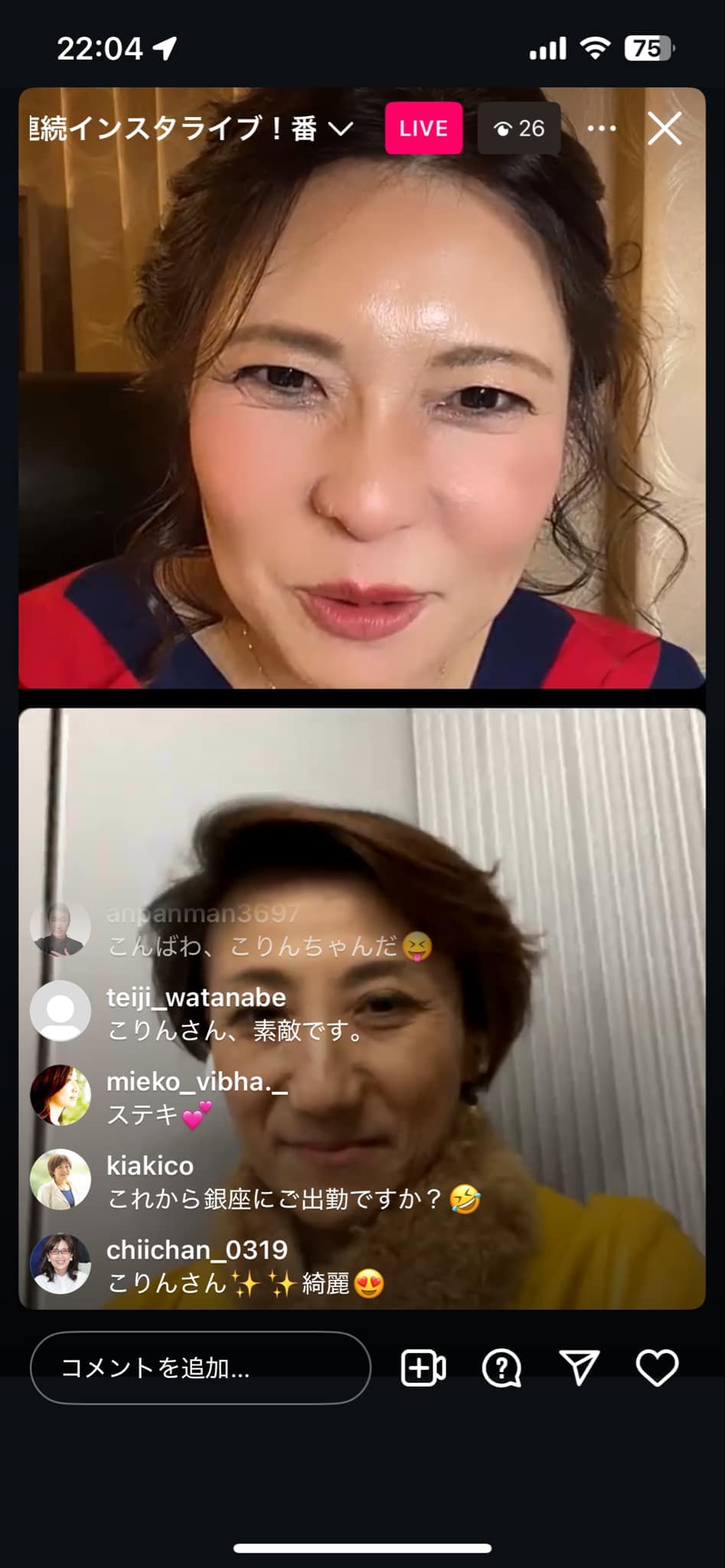Request to join the live video

(423, 1367)
